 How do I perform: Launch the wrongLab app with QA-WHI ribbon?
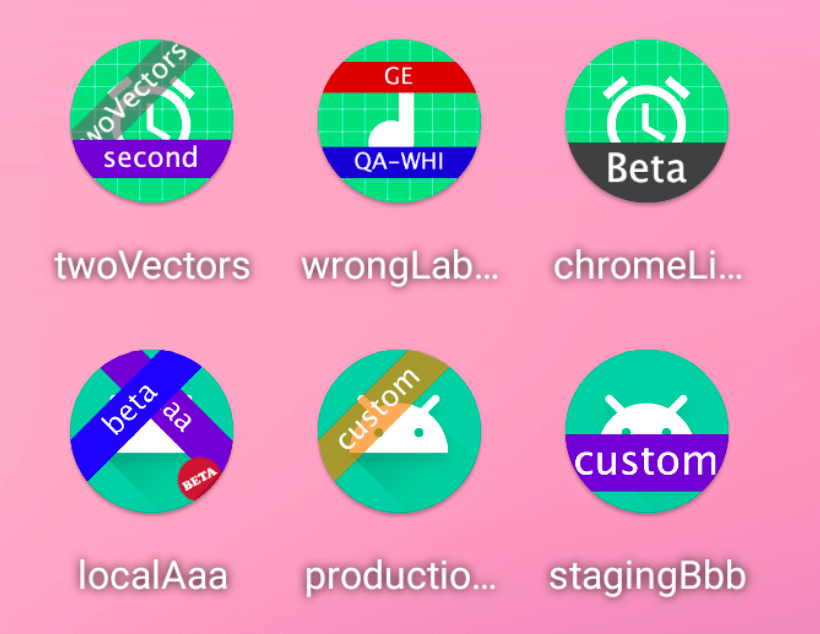click(399, 121)
